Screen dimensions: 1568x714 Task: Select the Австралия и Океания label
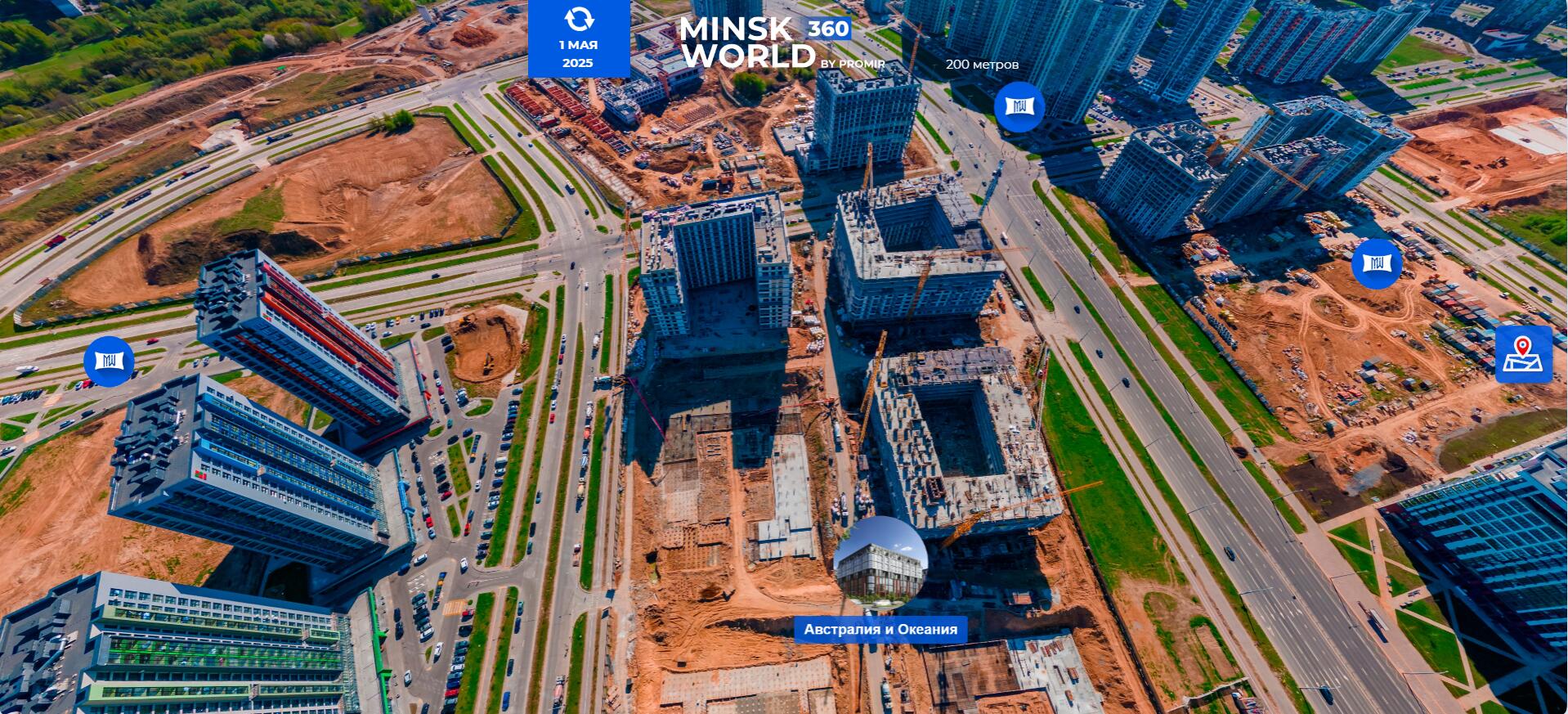880,629
